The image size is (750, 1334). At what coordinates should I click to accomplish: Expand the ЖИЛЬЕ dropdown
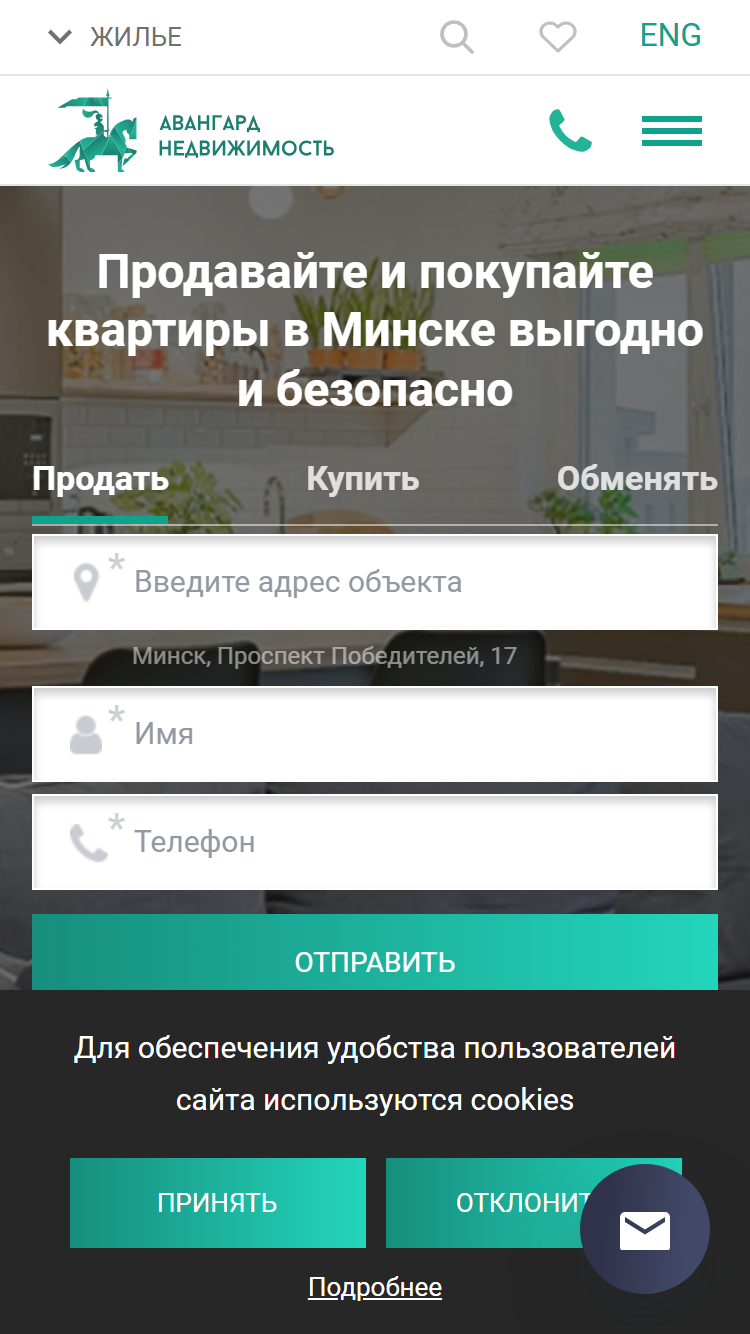pos(115,37)
